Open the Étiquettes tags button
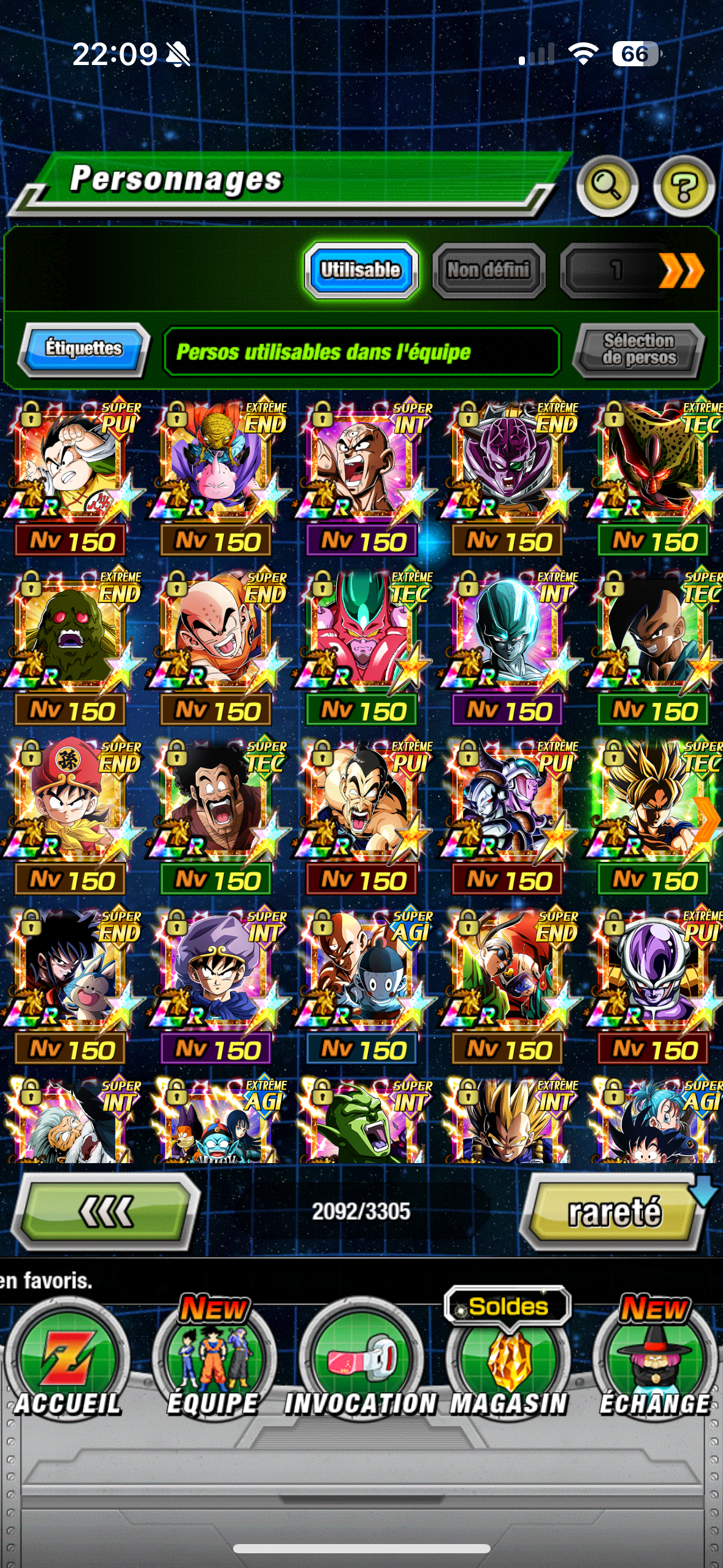 click(83, 348)
